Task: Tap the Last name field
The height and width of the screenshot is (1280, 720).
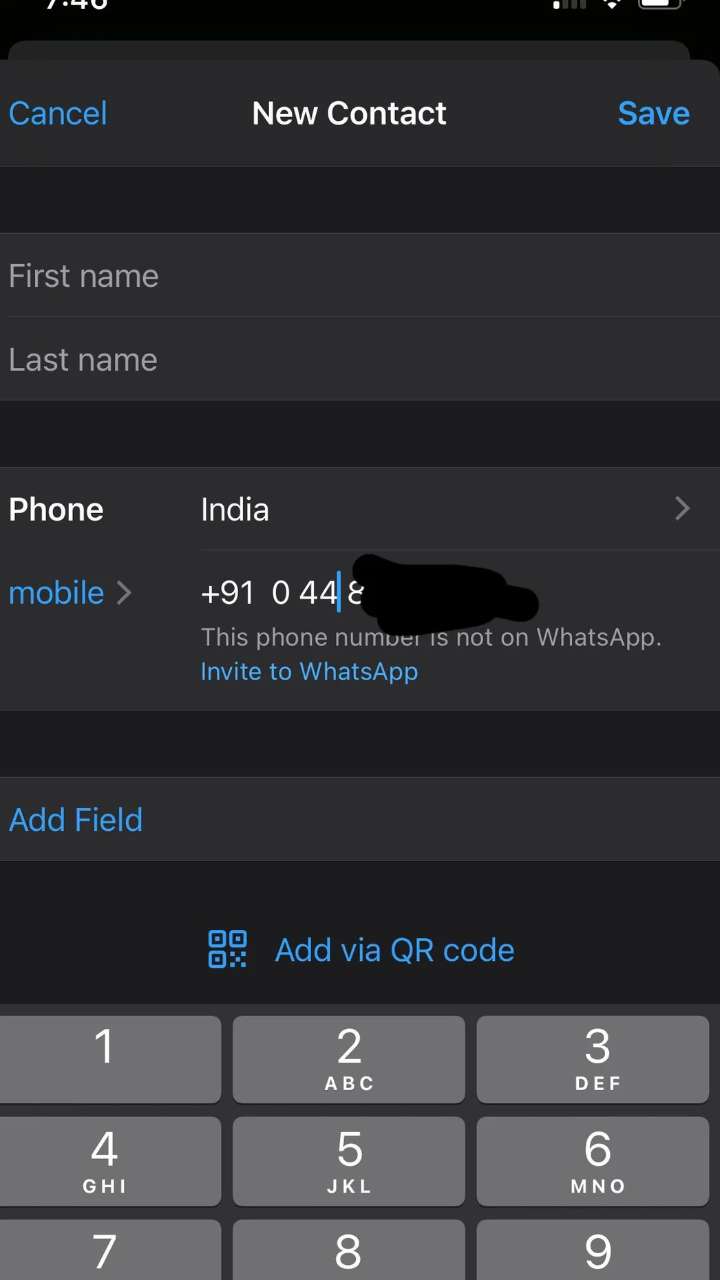Action: click(x=360, y=360)
